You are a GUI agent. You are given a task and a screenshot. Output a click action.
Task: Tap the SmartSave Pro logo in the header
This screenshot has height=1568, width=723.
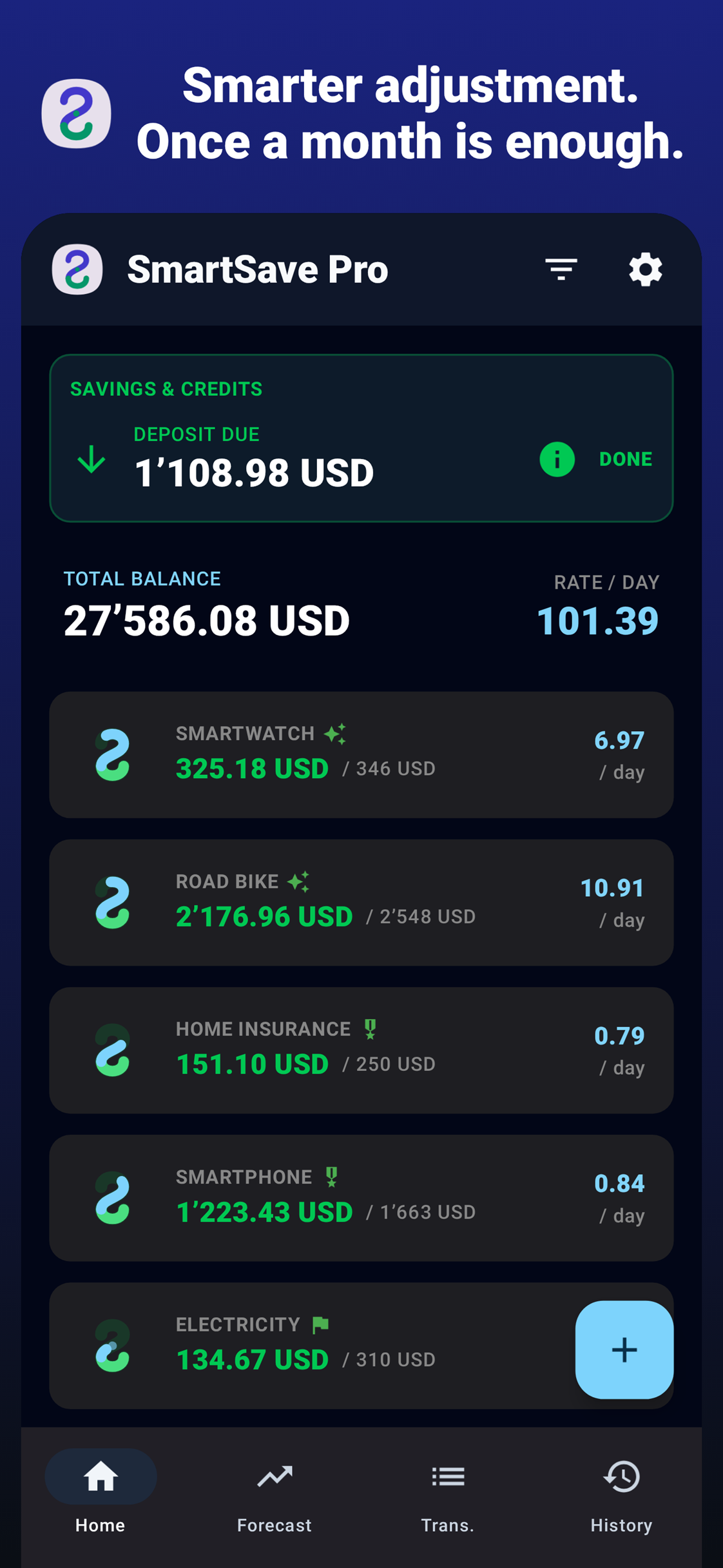pos(77,270)
